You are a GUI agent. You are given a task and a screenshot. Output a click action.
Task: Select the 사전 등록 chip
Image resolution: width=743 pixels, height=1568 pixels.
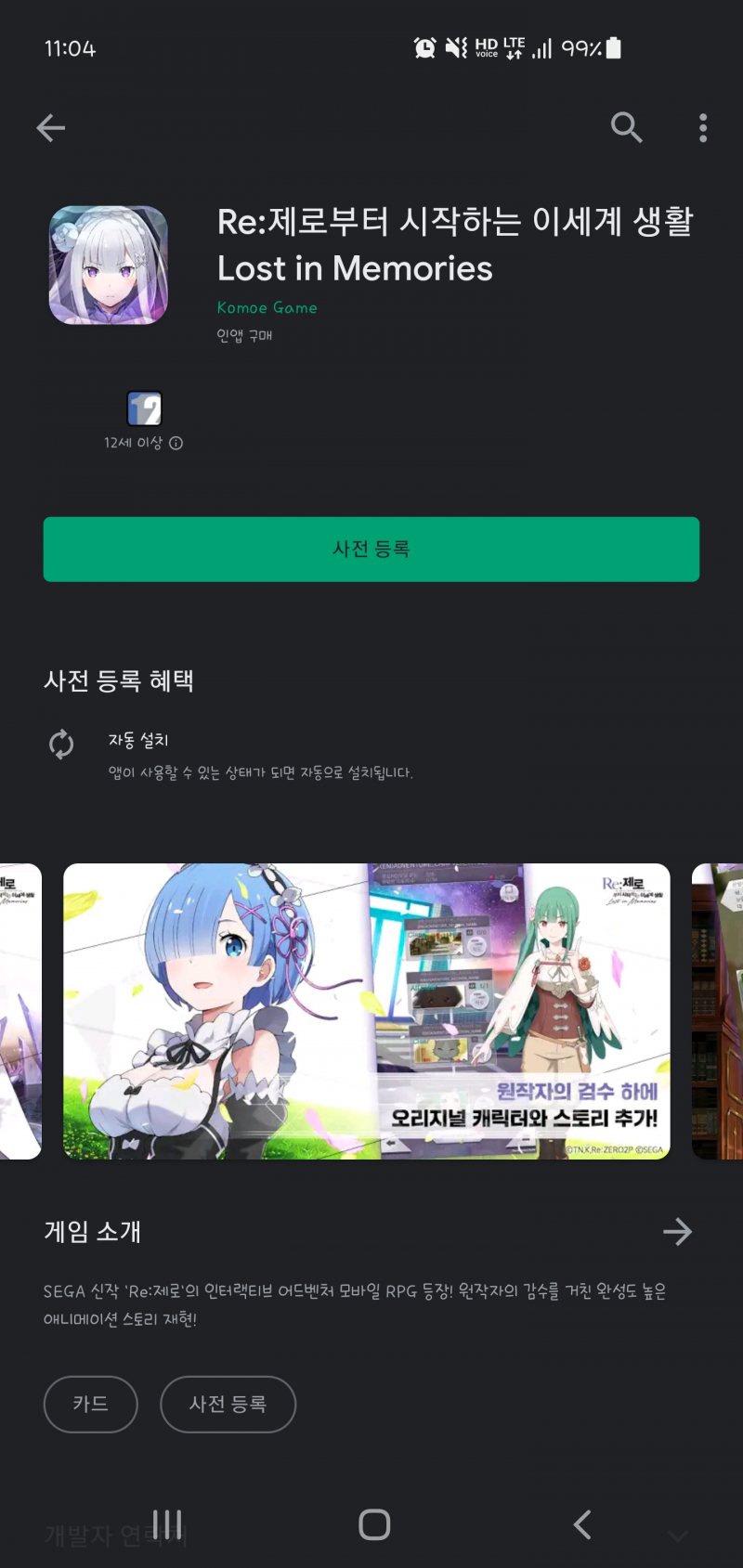click(228, 1404)
